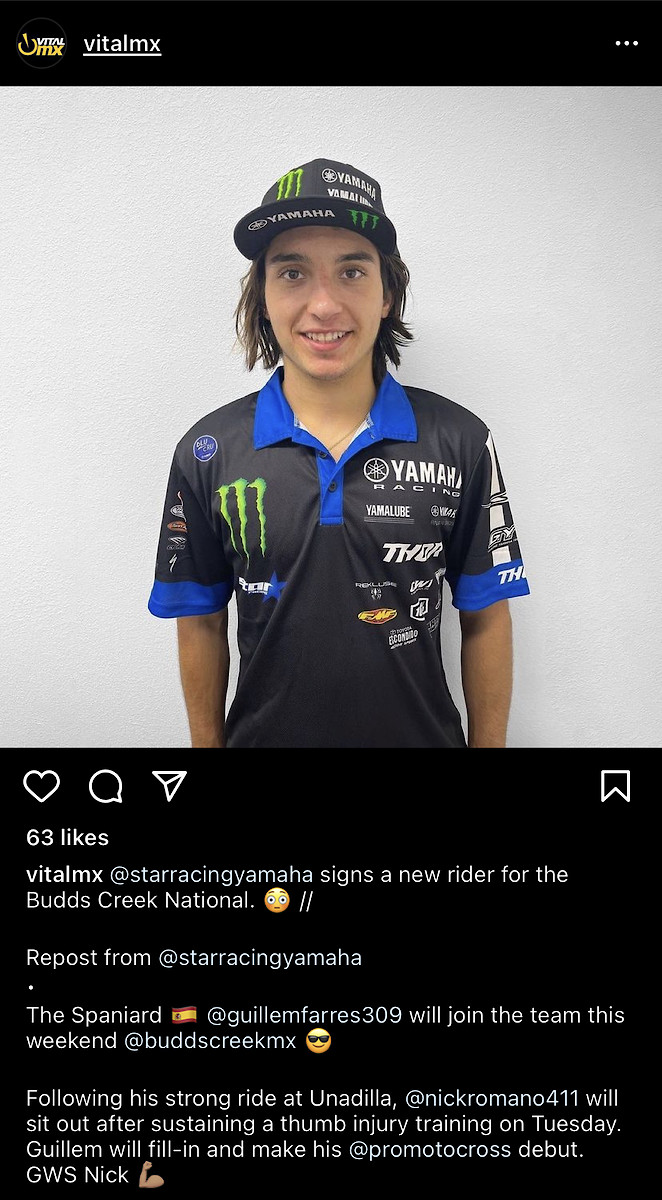Open the @guillemfarres309 mention
The image size is (662, 1200).
pos(304,1015)
